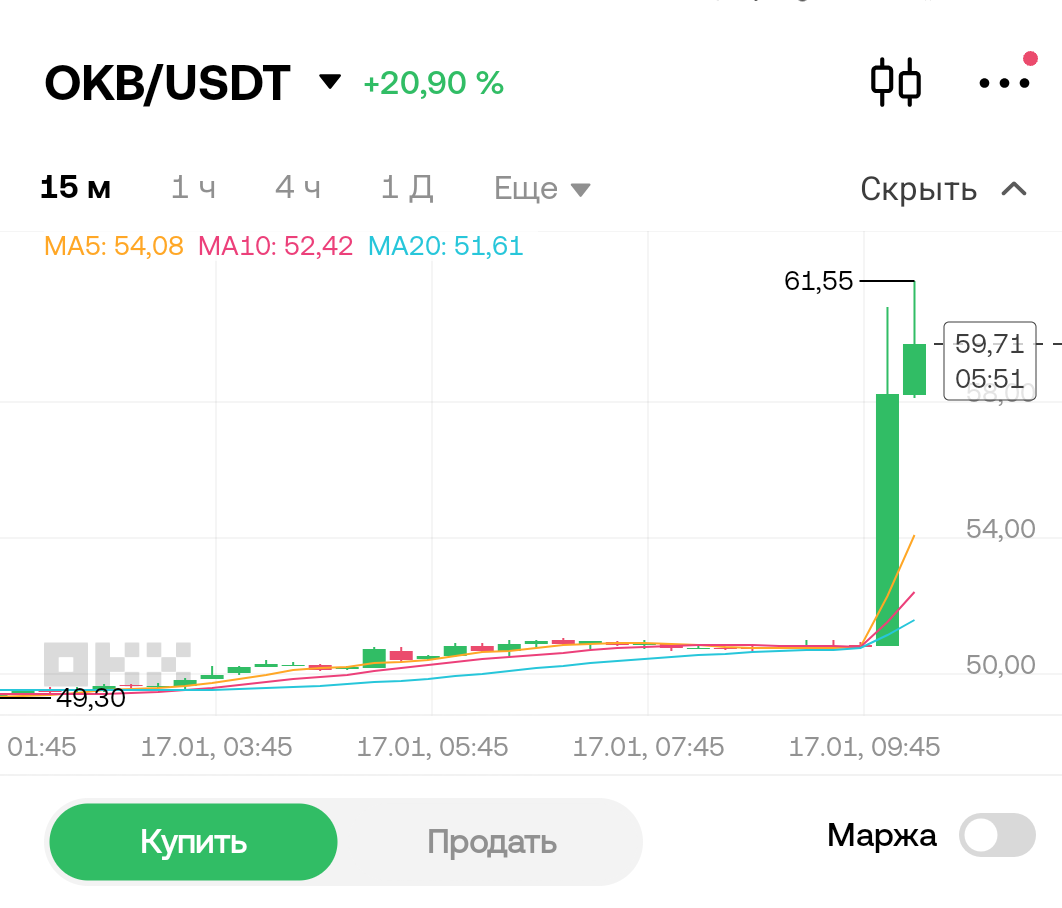Expand the Еще timeframe dropdown
Screen dimensions: 1062x908
point(542,188)
